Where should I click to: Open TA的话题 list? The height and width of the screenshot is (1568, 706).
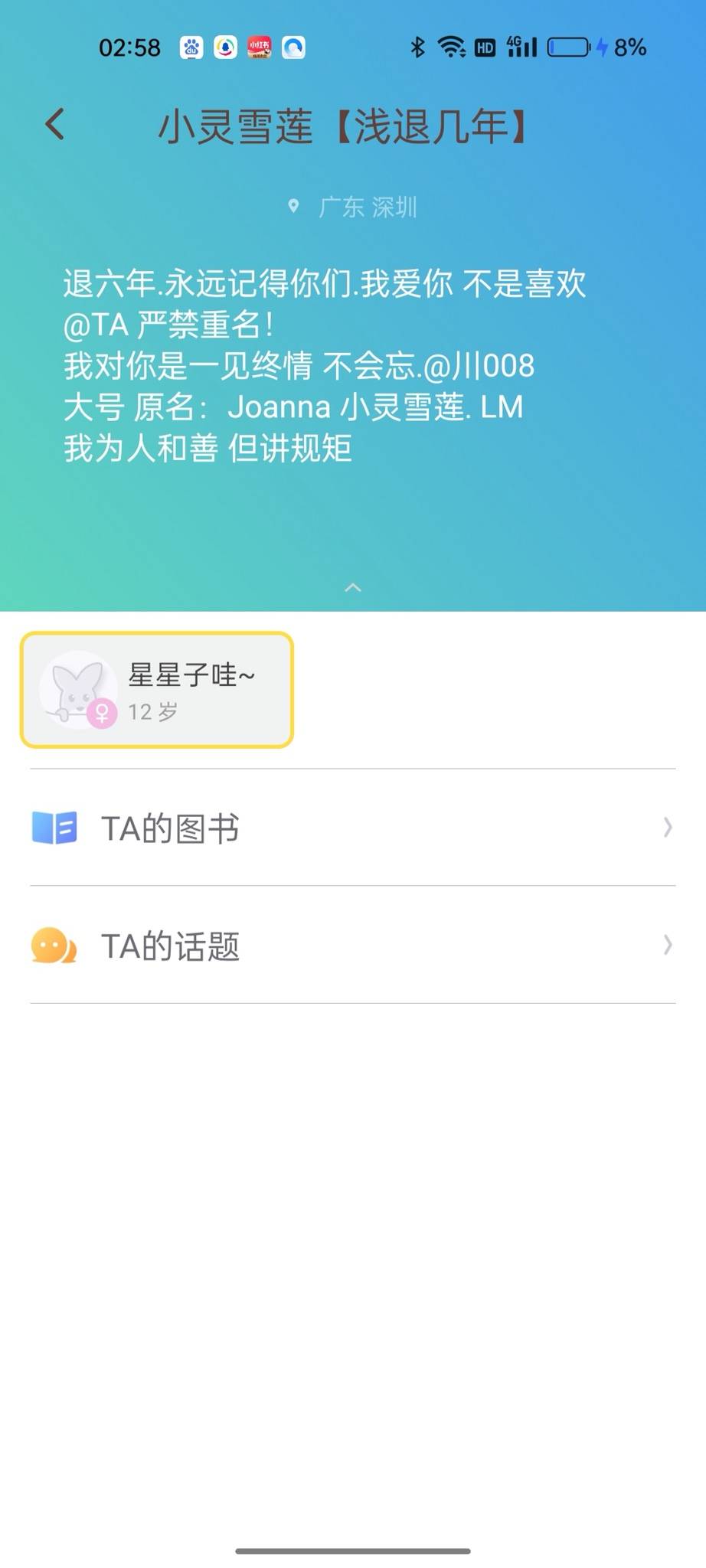click(353, 945)
